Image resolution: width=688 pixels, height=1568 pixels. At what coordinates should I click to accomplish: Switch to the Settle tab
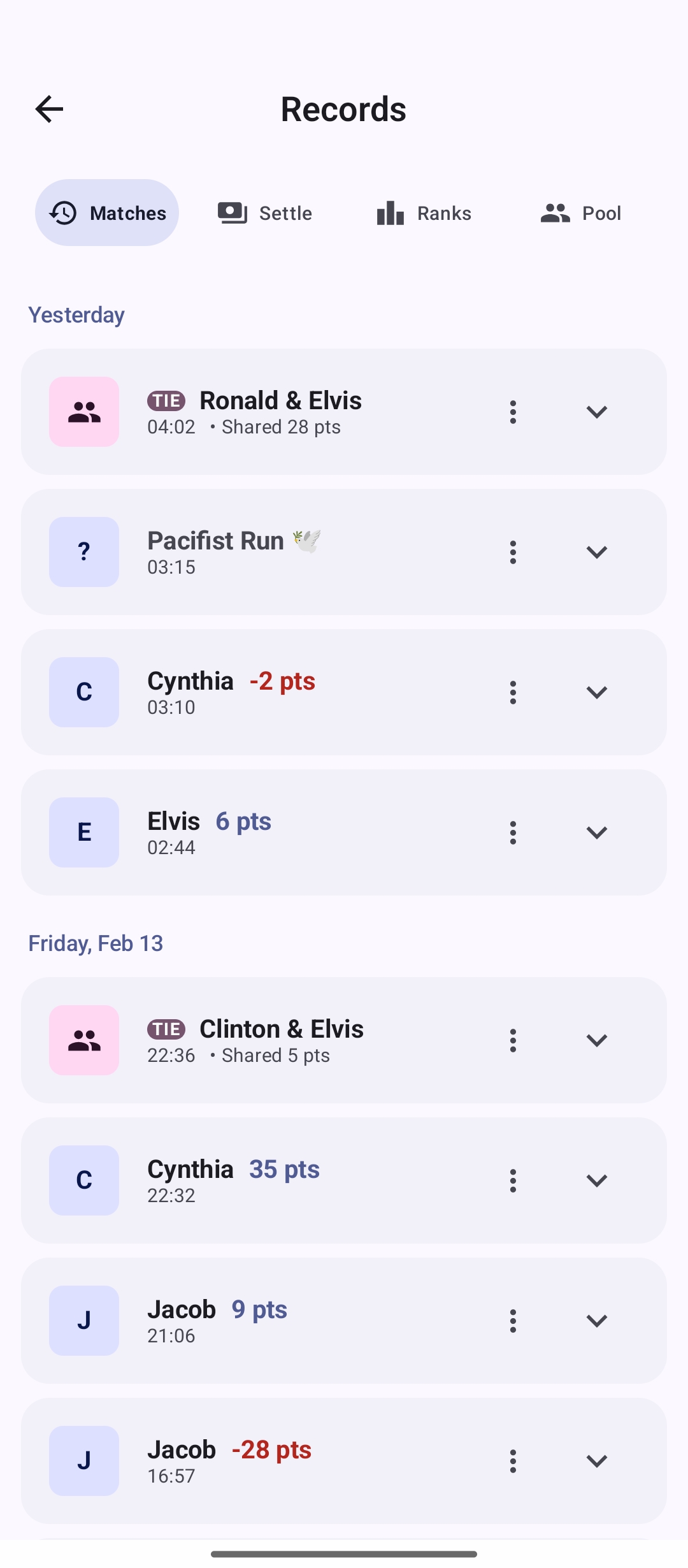pyautogui.click(x=265, y=213)
